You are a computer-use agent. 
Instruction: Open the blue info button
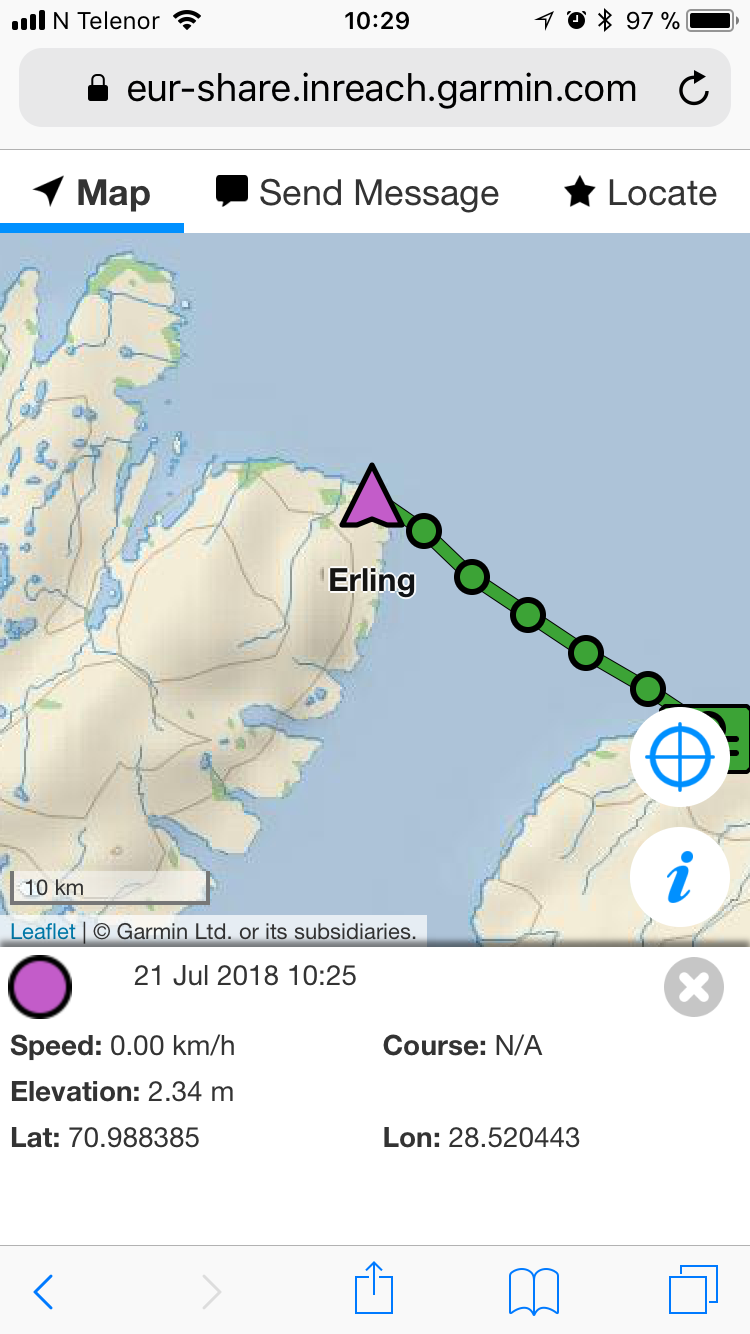tap(680, 877)
